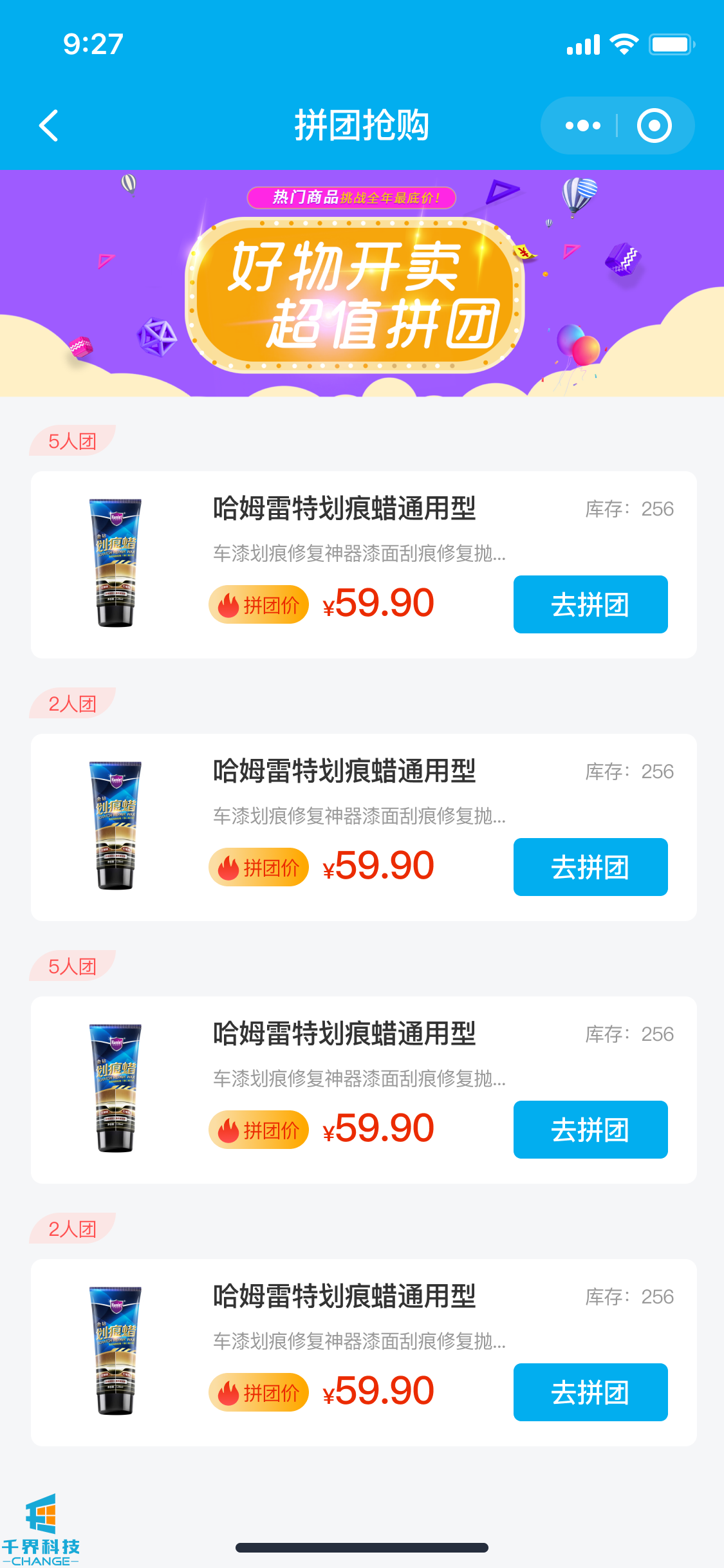The image size is (724, 1568).
Task: Go back using the top-left arrow
Action: click(x=49, y=126)
